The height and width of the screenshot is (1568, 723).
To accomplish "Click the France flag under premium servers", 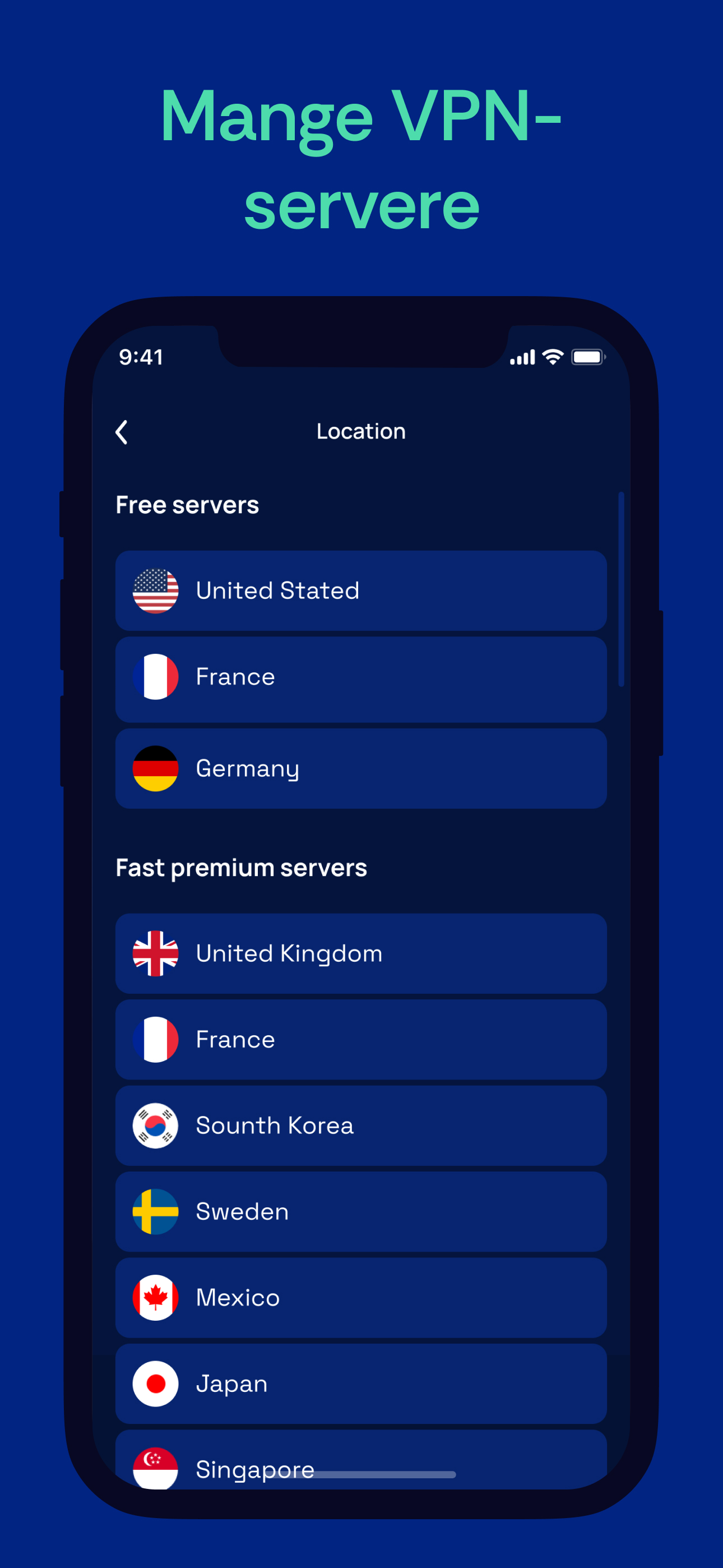I will click(x=156, y=1040).
